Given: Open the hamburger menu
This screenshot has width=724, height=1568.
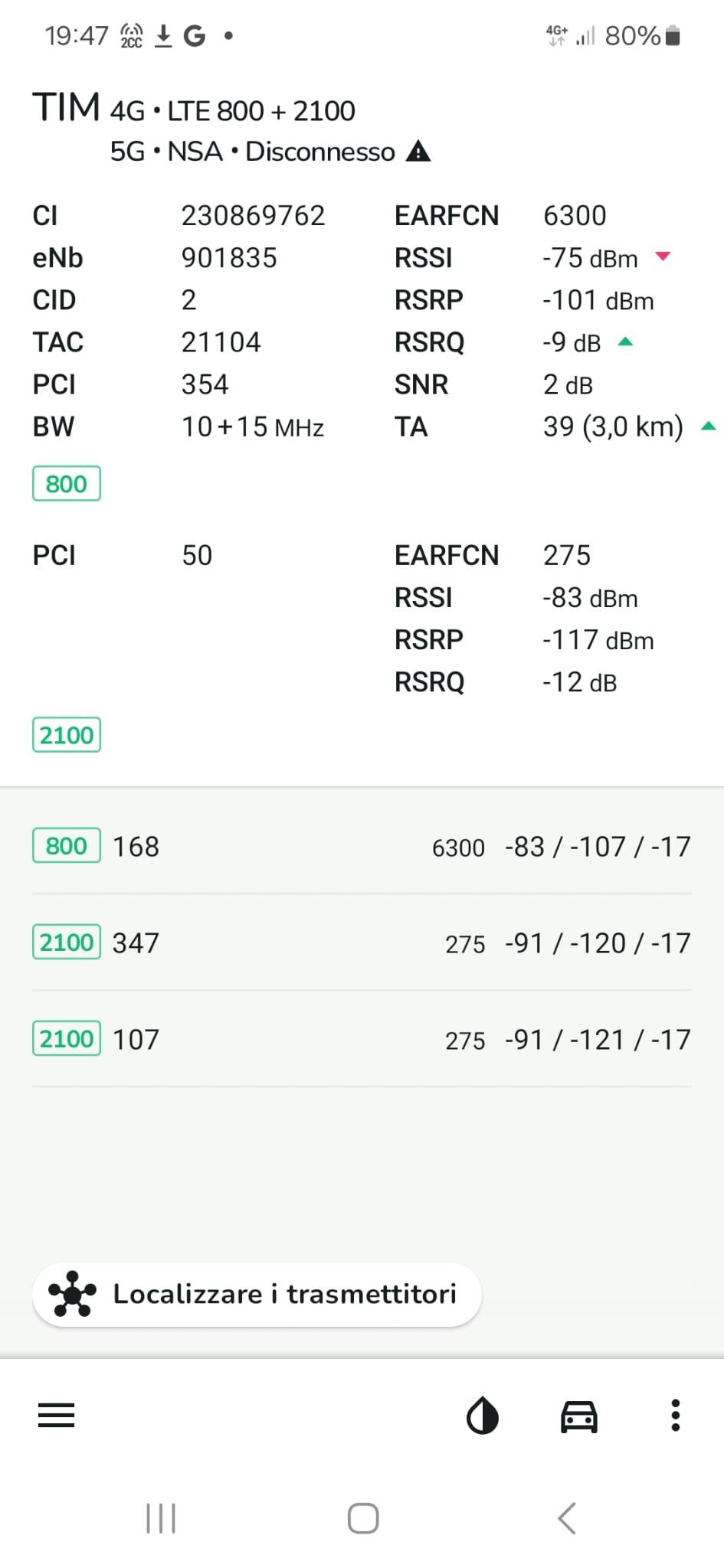Looking at the screenshot, I should coord(56,1415).
